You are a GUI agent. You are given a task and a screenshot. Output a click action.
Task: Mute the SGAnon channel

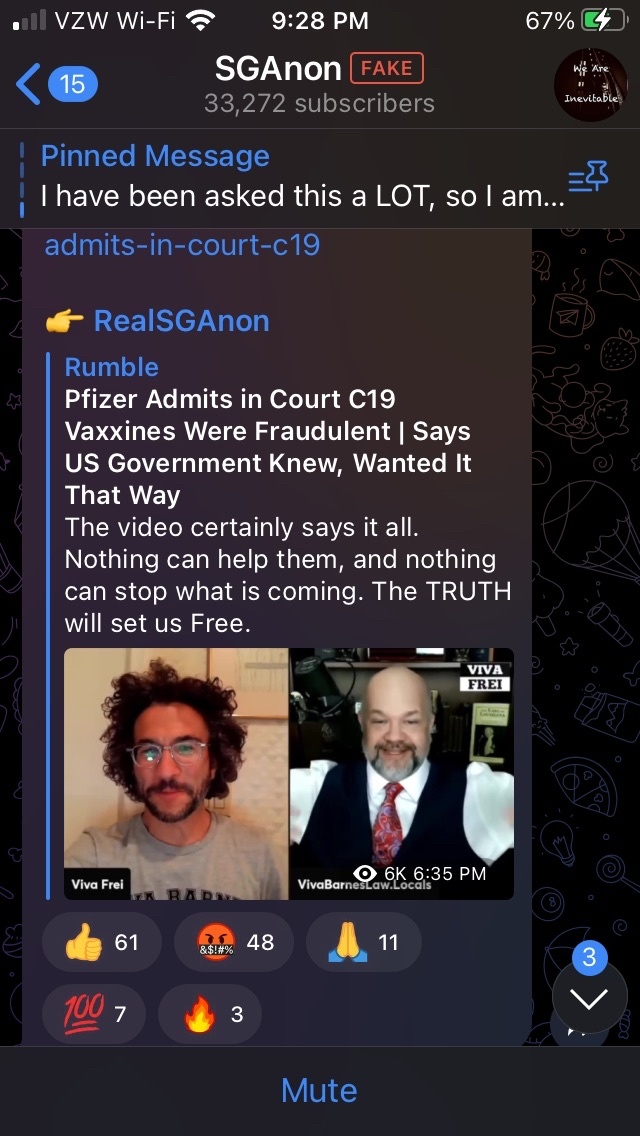click(x=320, y=1090)
